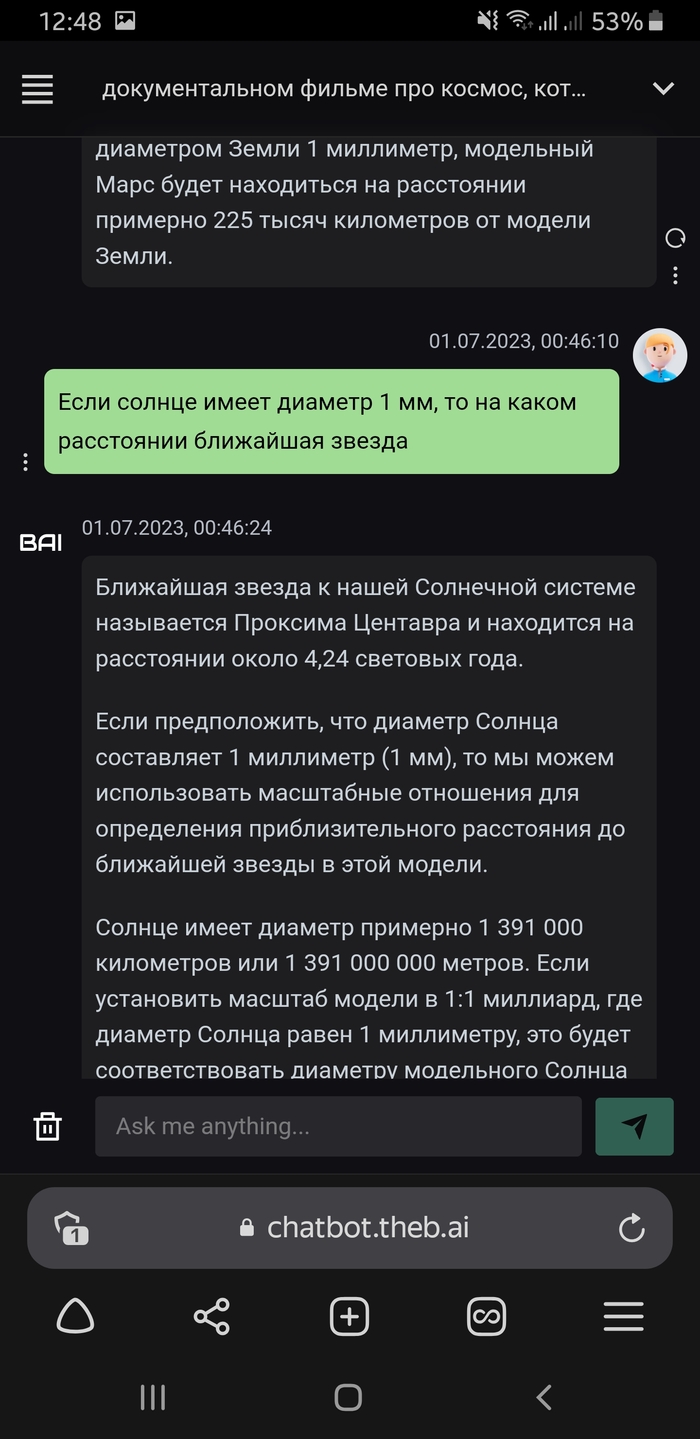Open the browser home Alice button

click(75, 1316)
